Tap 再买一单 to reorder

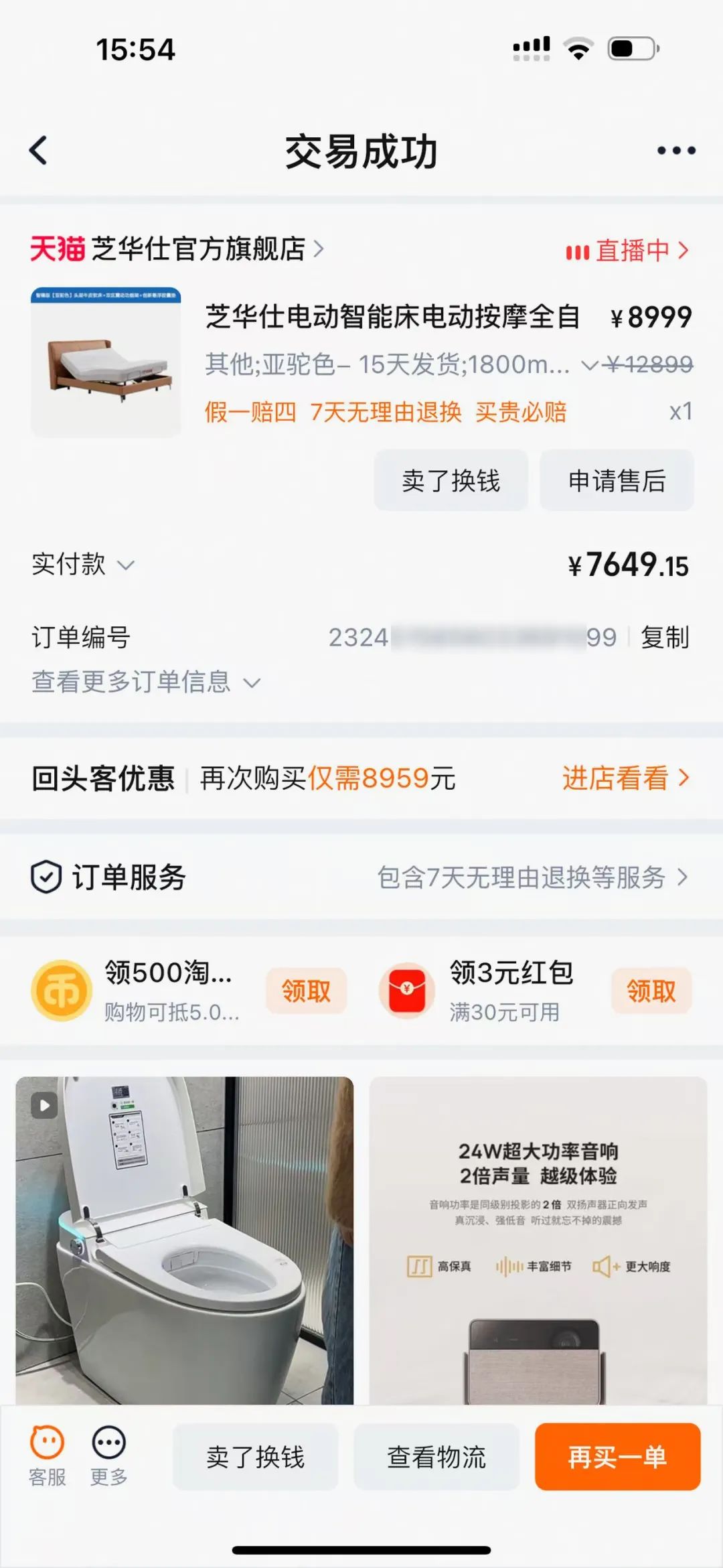617,1457
